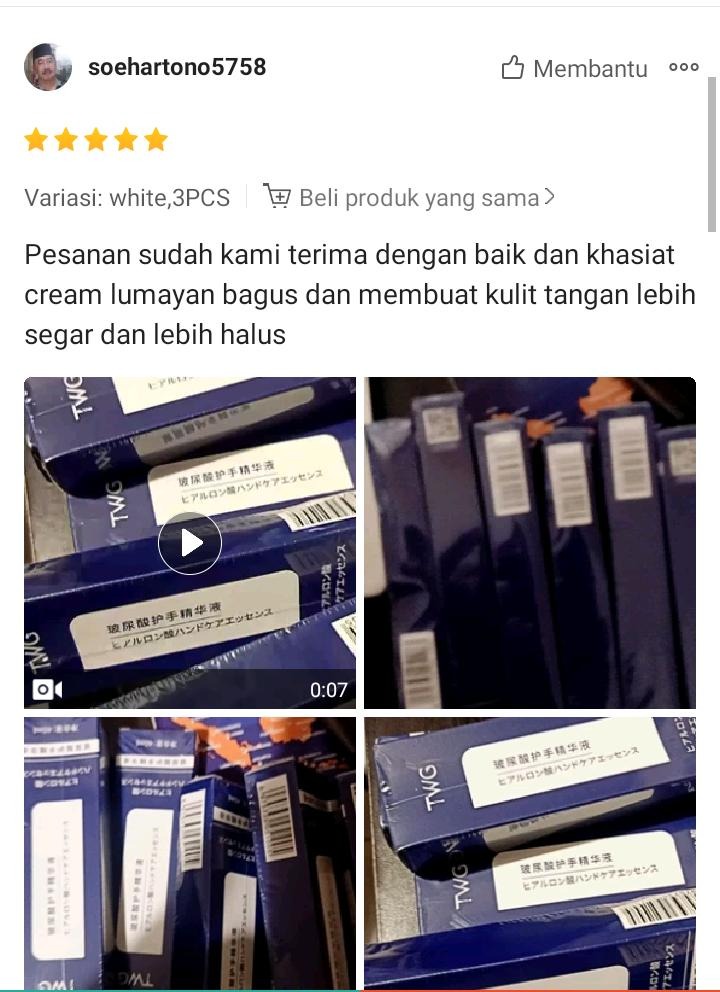
Task: Open soehartono5758's profile picture
Action: [x=47, y=68]
